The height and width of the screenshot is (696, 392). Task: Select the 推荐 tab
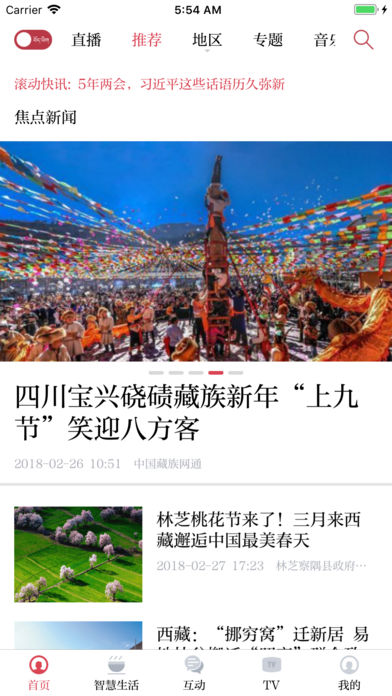coord(147,40)
